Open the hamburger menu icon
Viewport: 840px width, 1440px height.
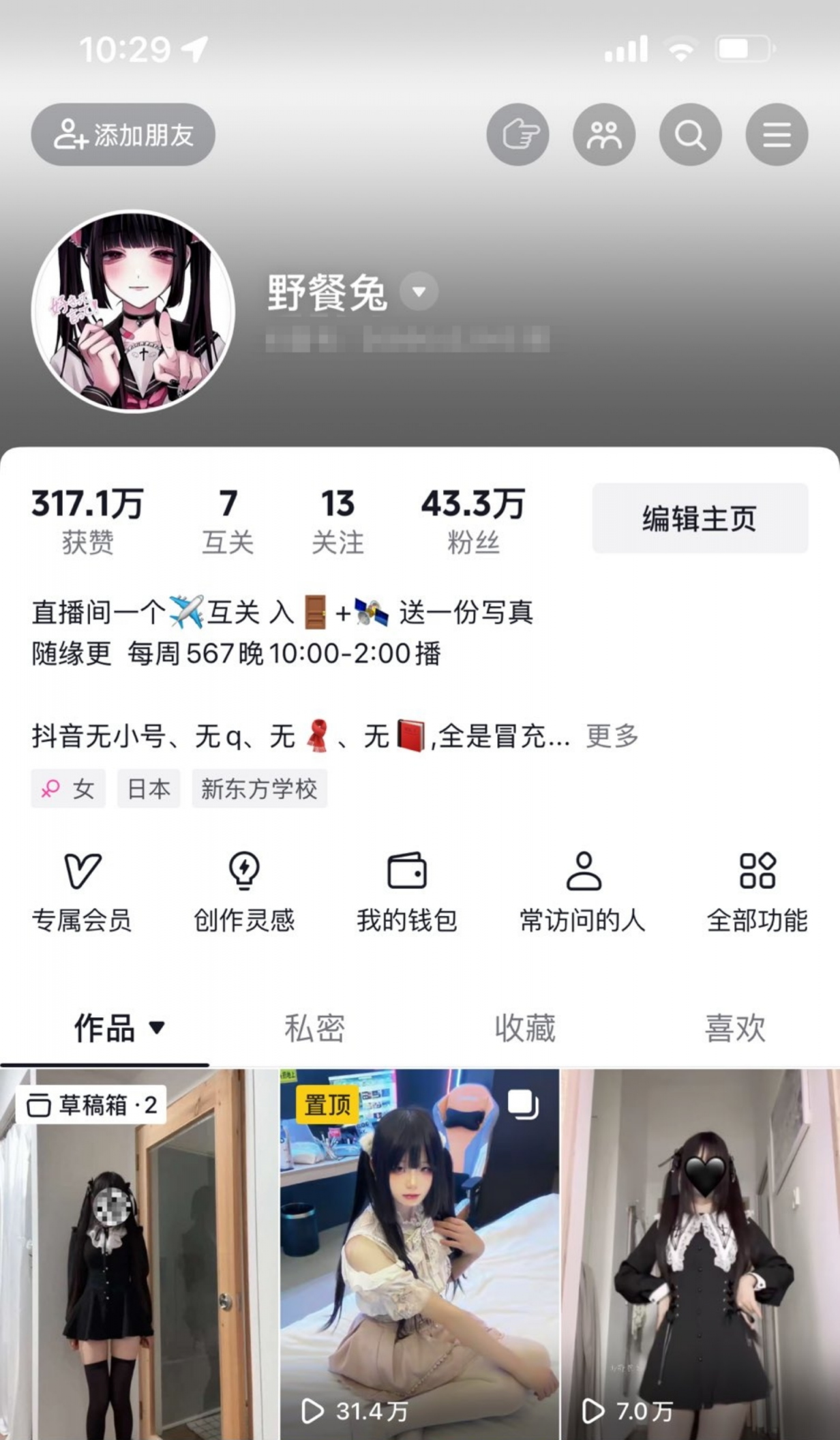point(777,135)
